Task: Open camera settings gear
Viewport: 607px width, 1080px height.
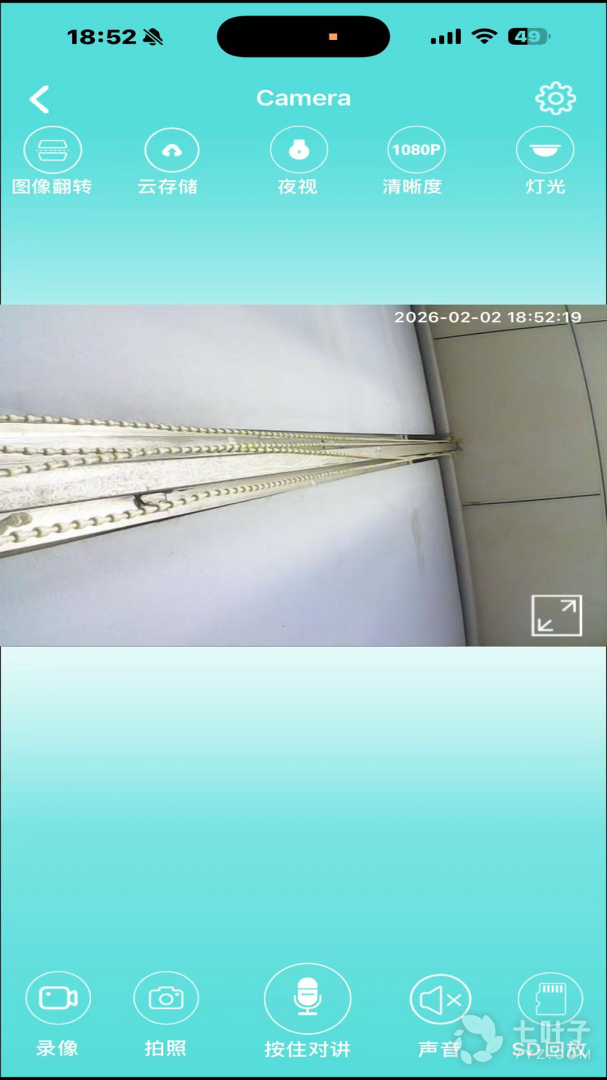Action: pyautogui.click(x=555, y=98)
